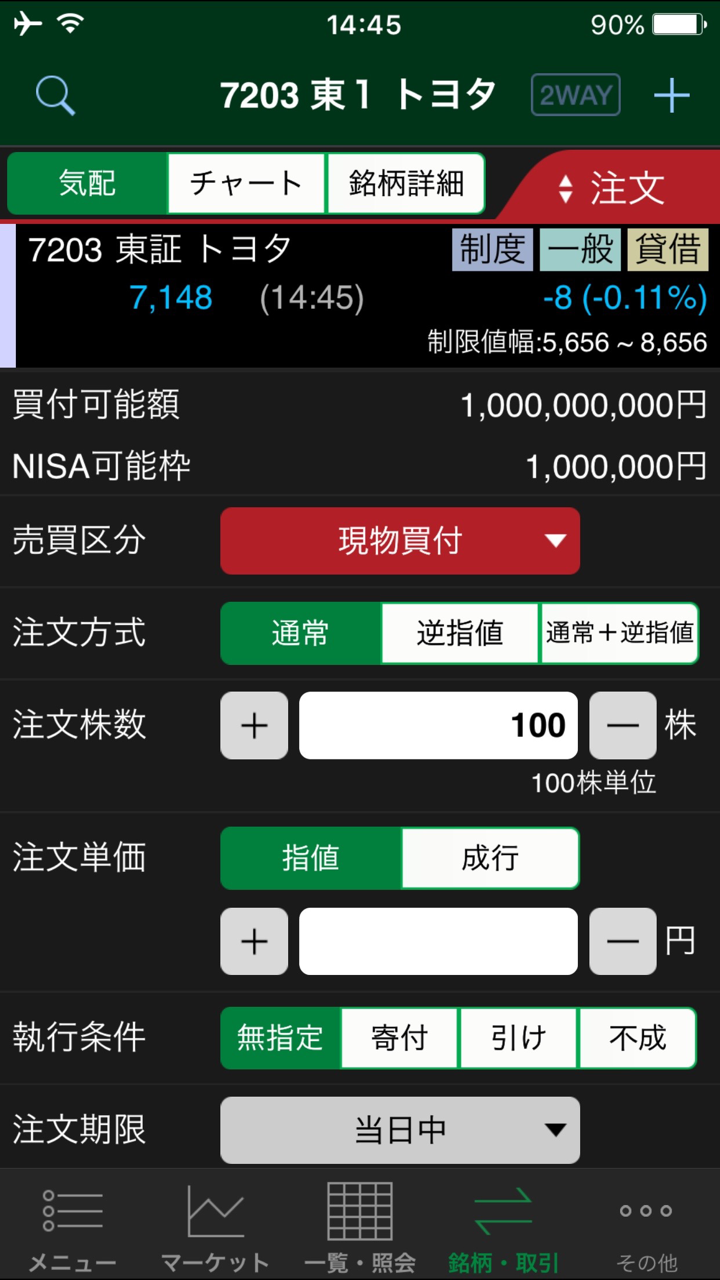The width and height of the screenshot is (720, 1280).
Task: Tap the 2WAY button
Action: [575, 96]
